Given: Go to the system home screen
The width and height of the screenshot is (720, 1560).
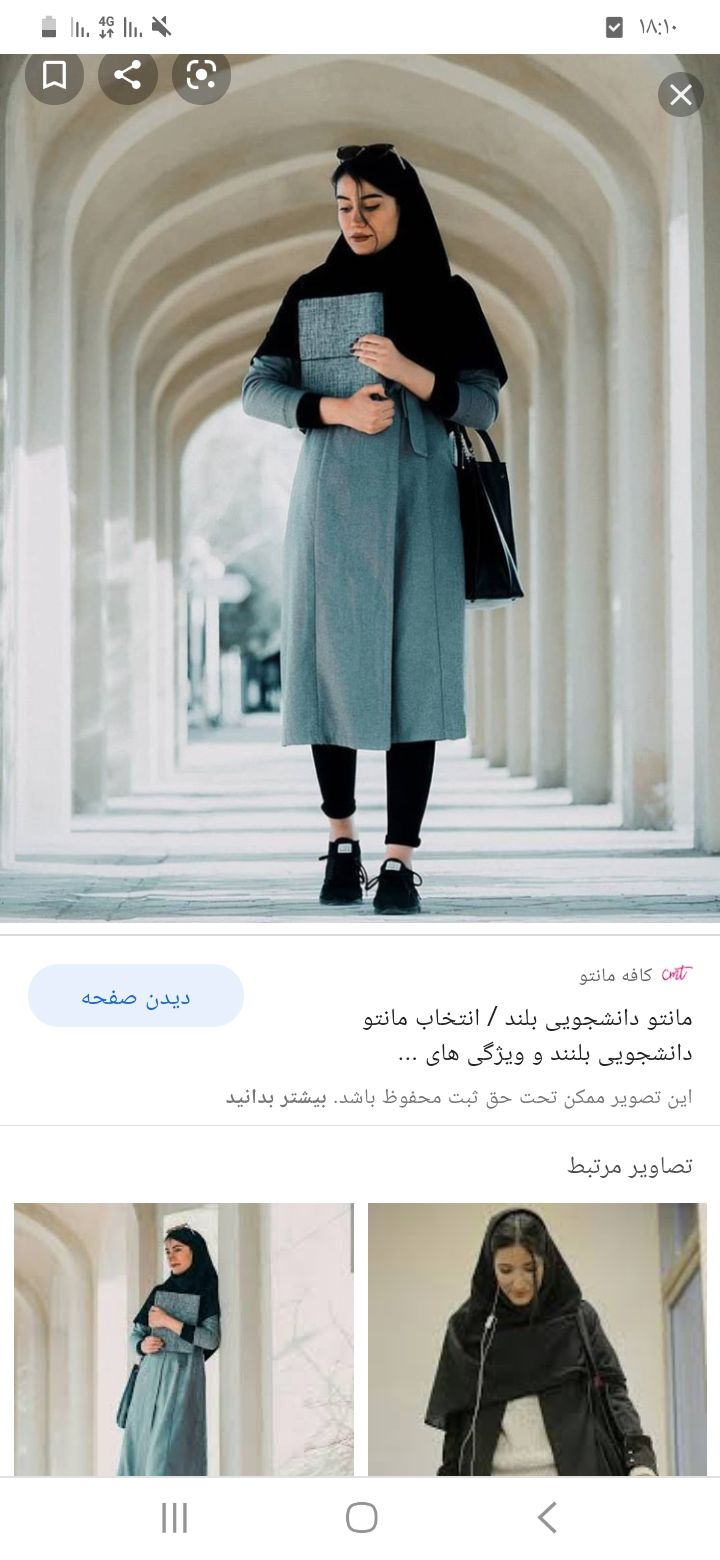Looking at the screenshot, I should pos(361,1518).
